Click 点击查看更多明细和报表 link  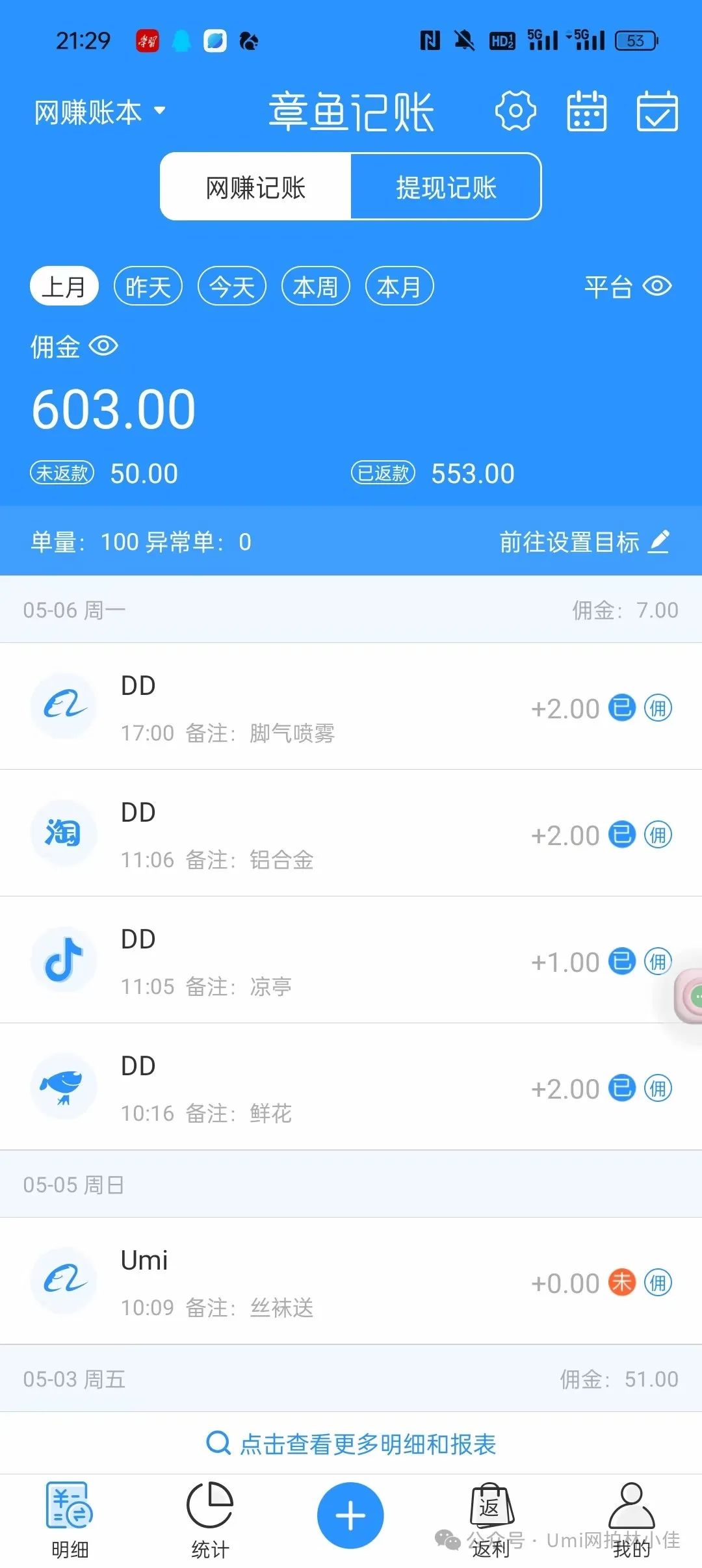(351, 1444)
